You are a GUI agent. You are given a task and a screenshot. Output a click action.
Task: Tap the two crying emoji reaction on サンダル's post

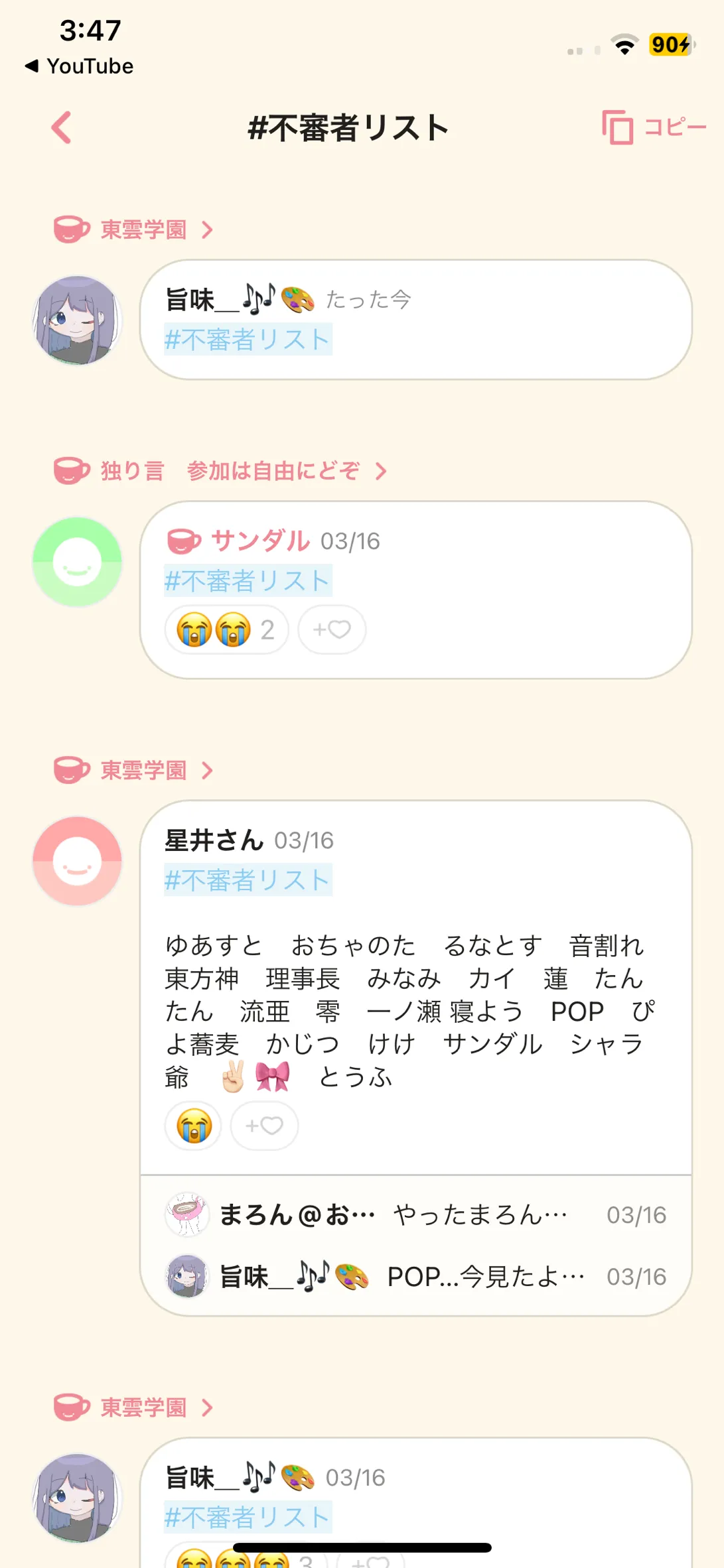click(x=226, y=629)
